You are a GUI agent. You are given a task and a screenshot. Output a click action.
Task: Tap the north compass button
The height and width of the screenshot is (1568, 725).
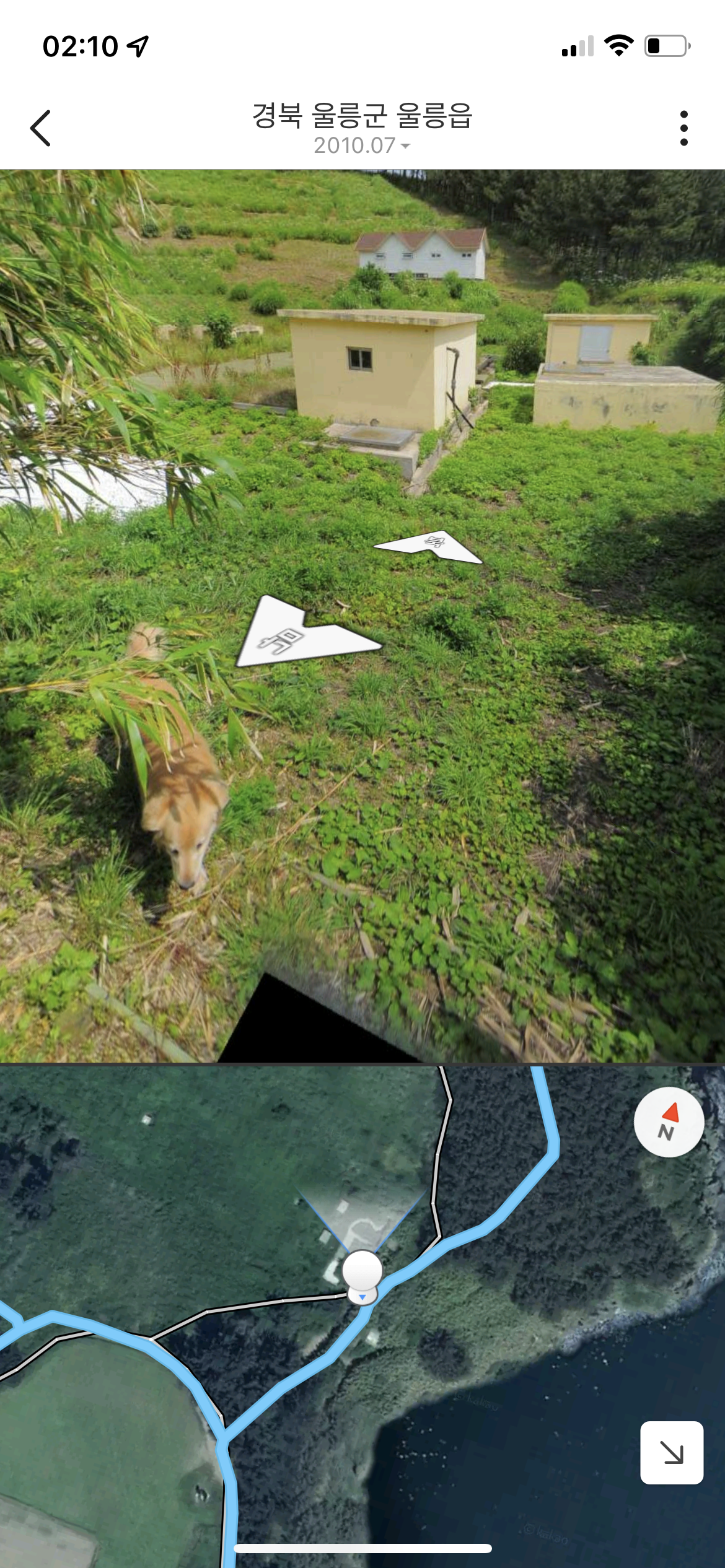click(x=668, y=1122)
